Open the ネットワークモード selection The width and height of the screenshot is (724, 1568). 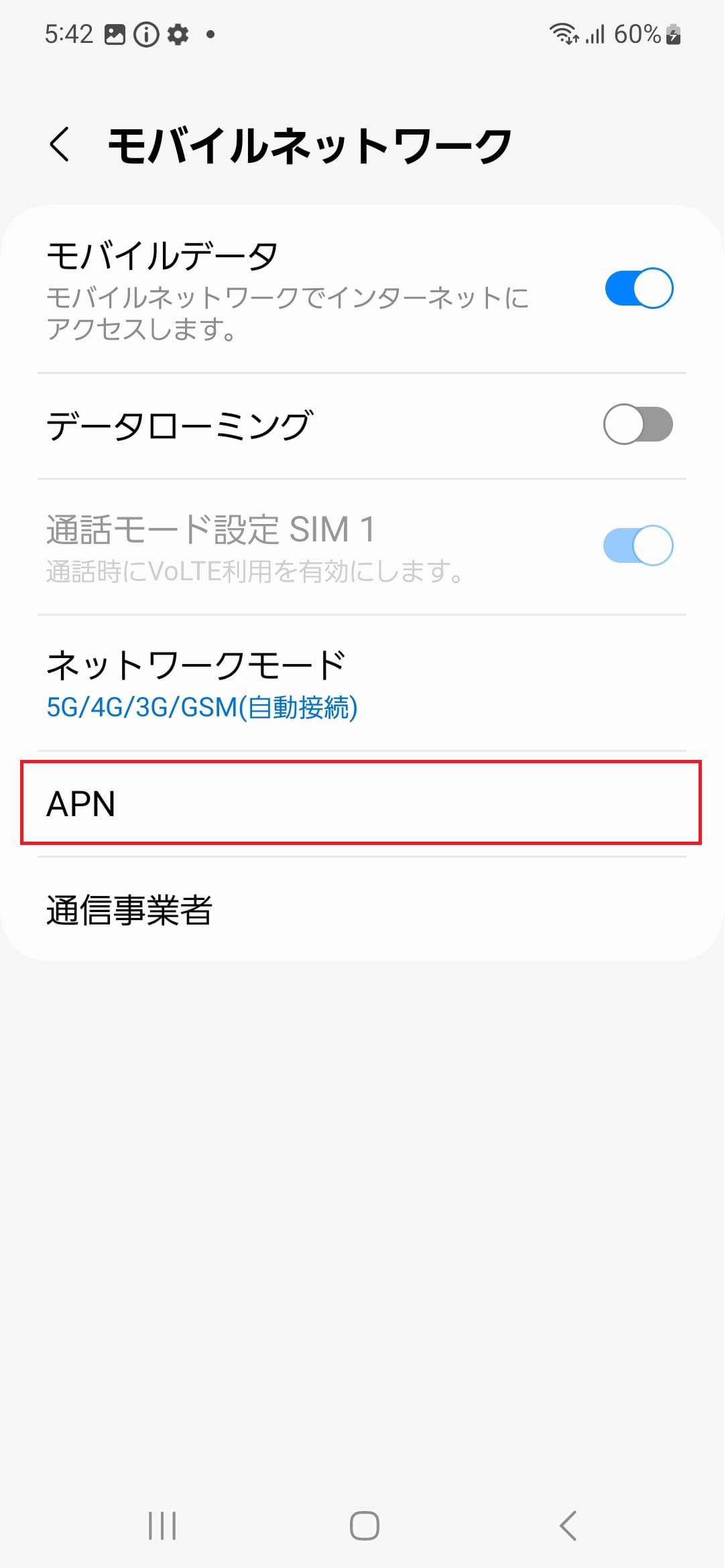coord(362,683)
